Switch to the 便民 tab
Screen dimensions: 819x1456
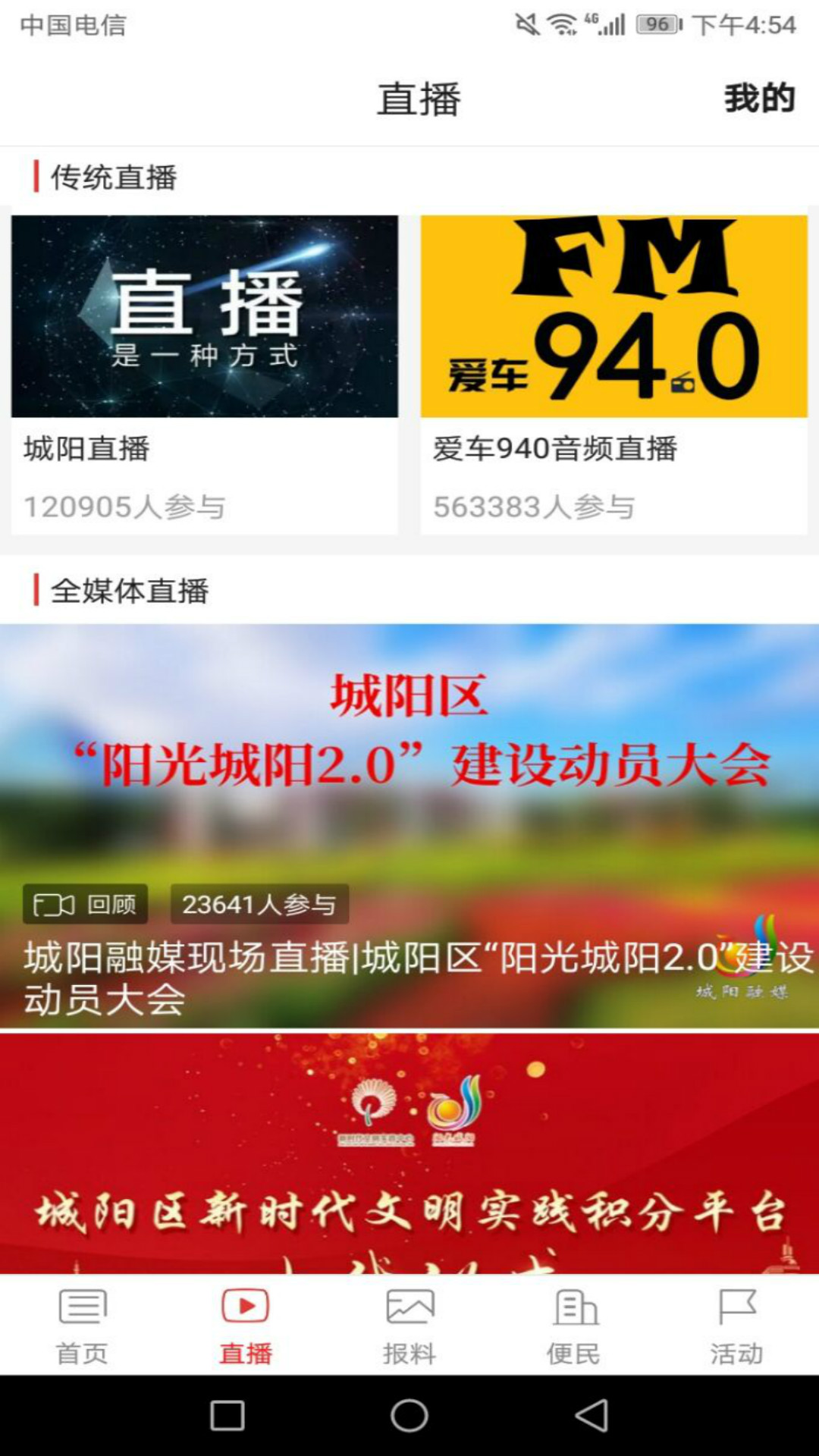tap(573, 1326)
